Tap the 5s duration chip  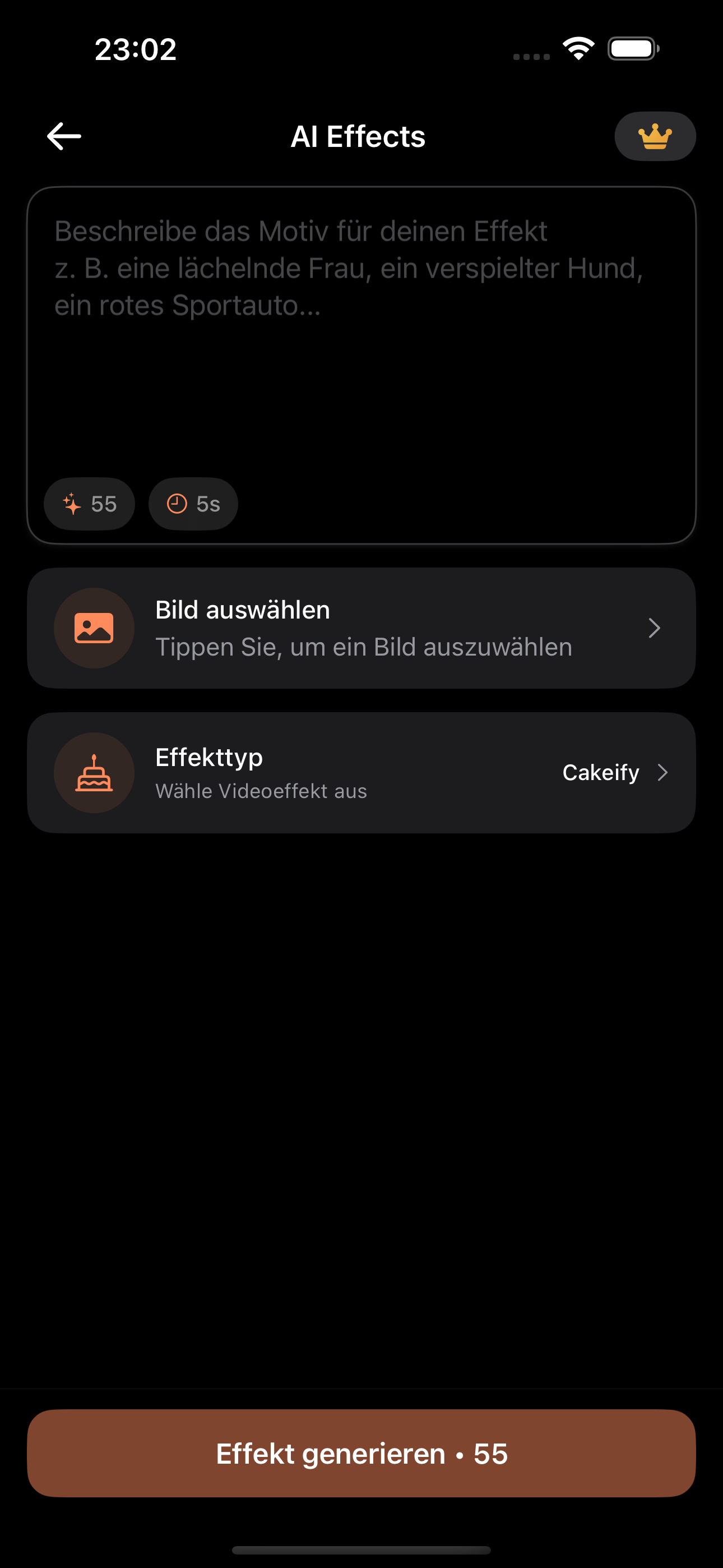(193, 504)
